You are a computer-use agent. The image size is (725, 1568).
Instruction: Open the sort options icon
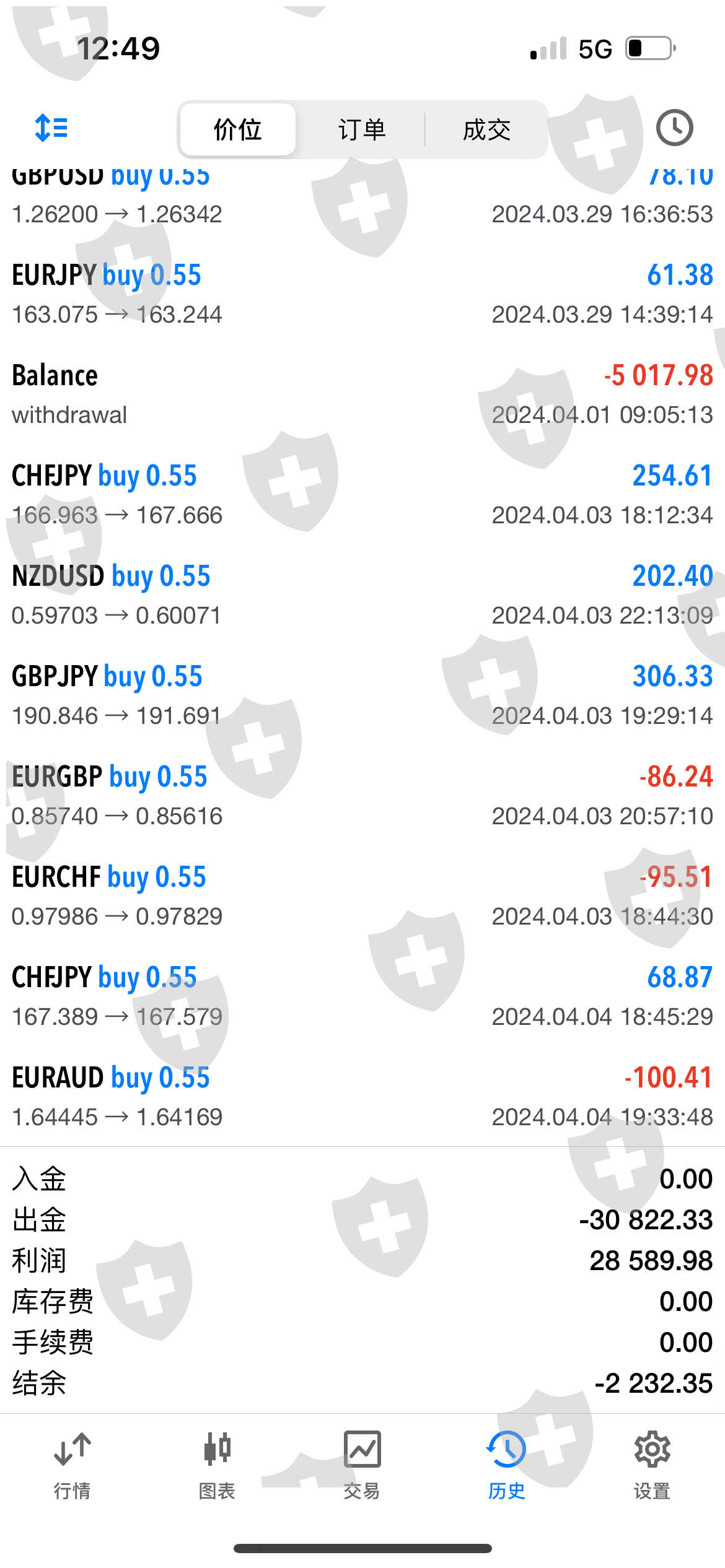pyautogui.click(x=51, y=128)
